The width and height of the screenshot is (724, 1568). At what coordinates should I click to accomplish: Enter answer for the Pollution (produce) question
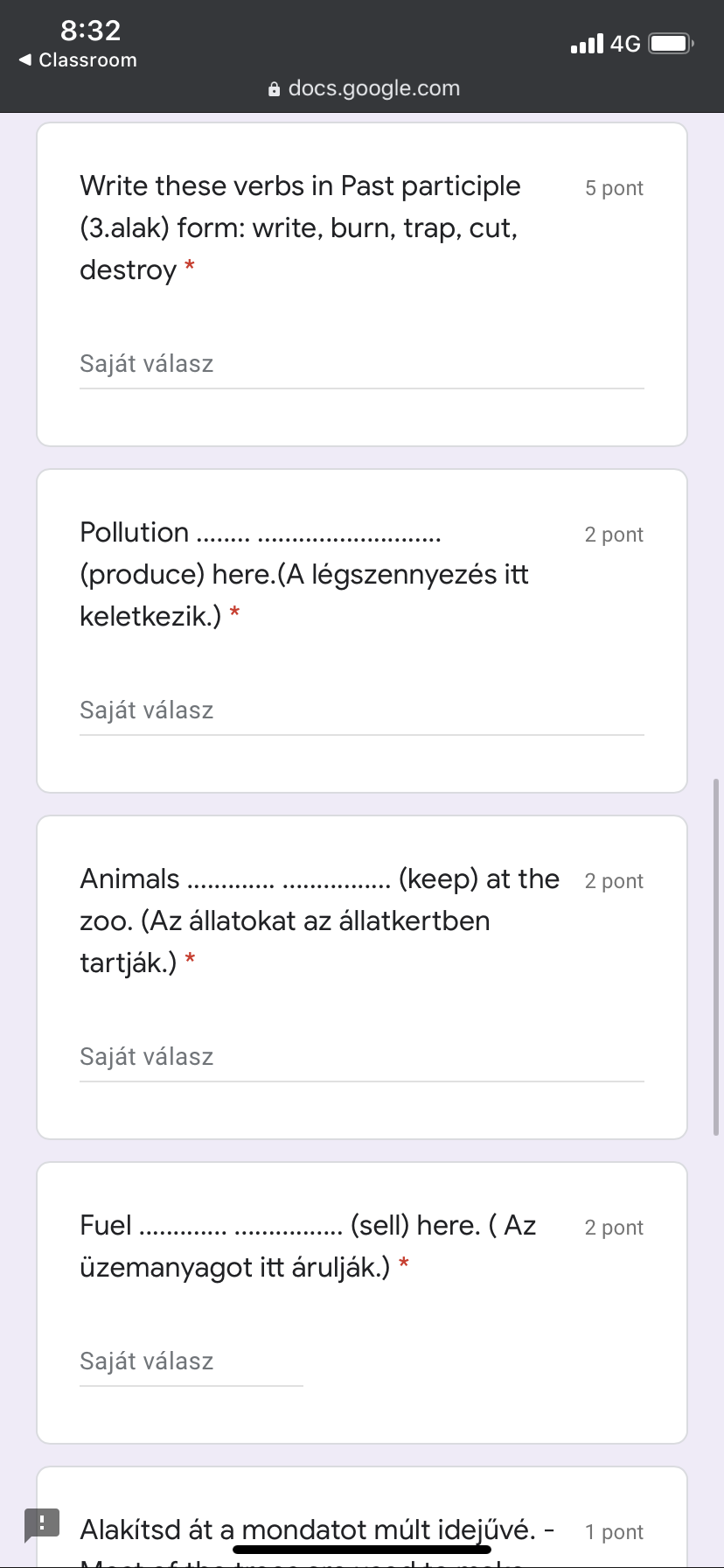coord(361,710)
